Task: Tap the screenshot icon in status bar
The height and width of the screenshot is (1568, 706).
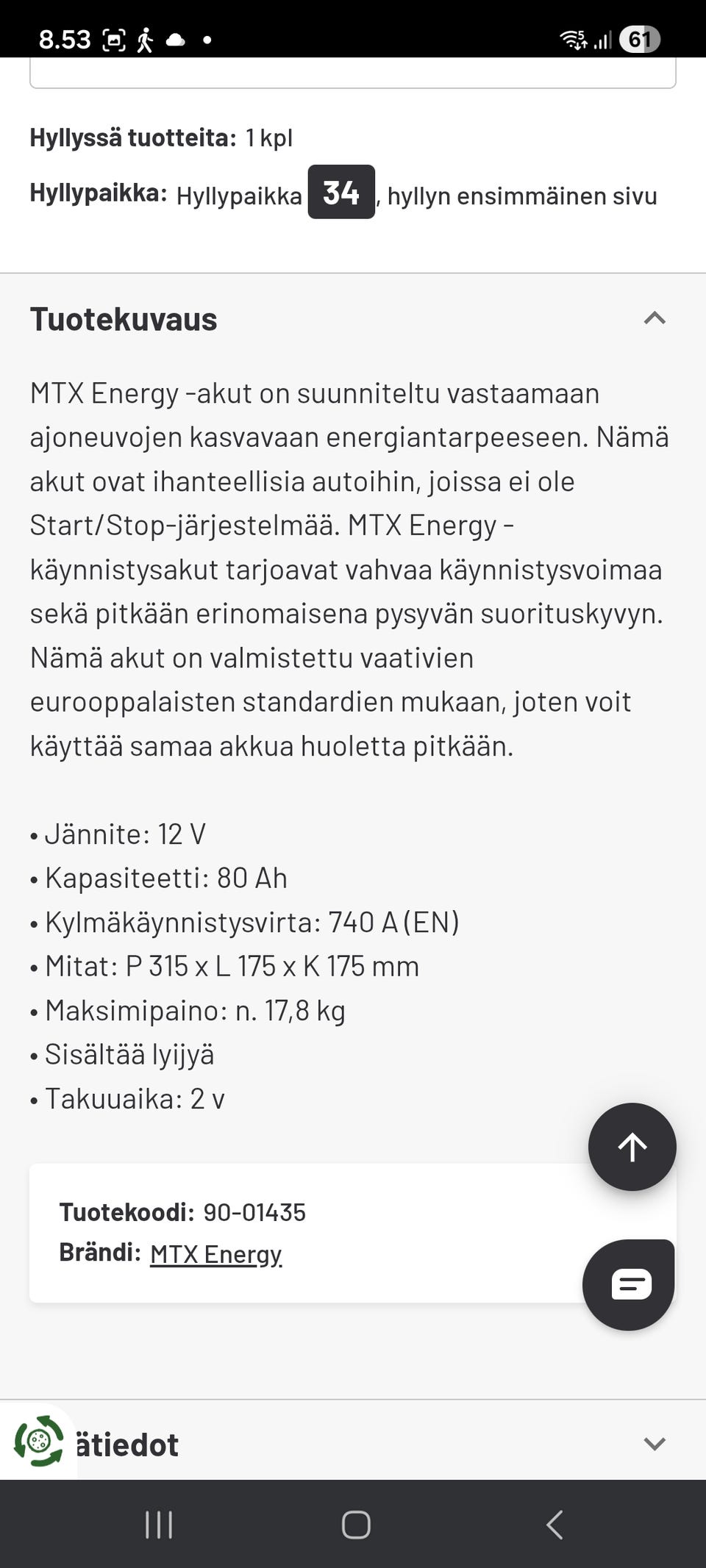Action: click(x=112, y=38)
